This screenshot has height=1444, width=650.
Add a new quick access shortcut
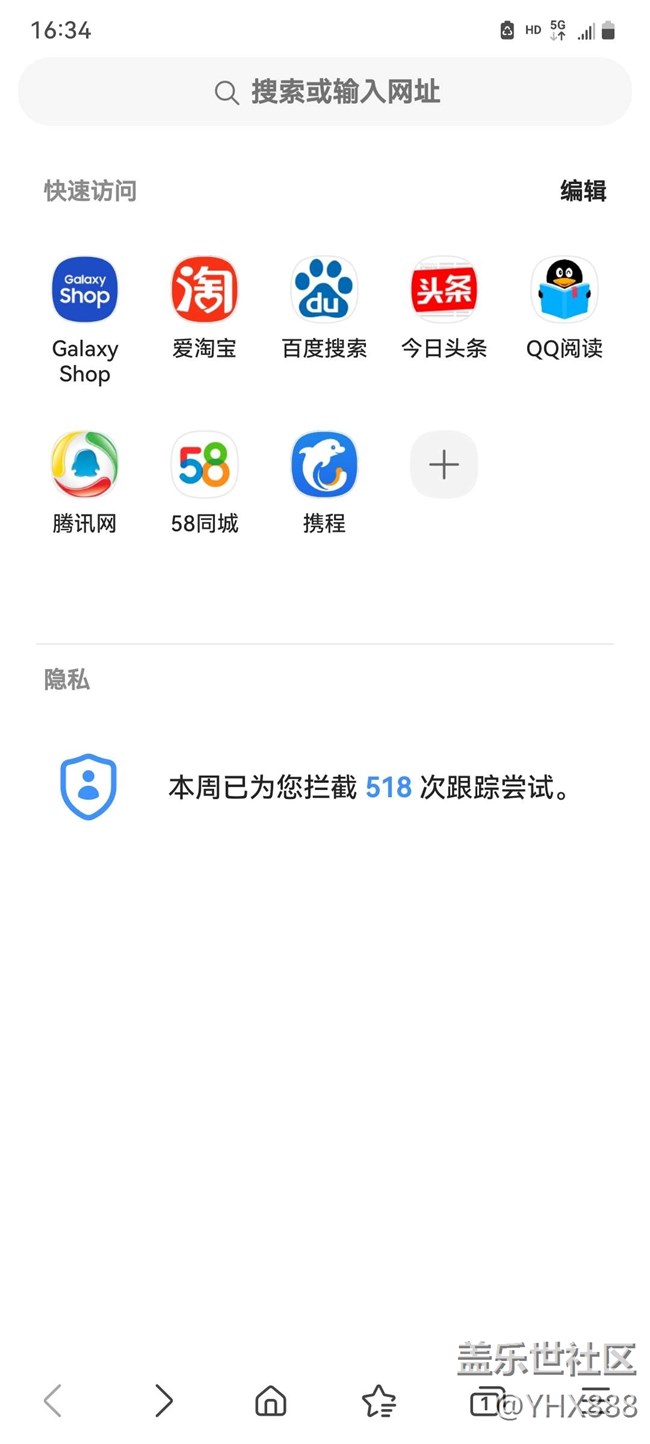444,465
